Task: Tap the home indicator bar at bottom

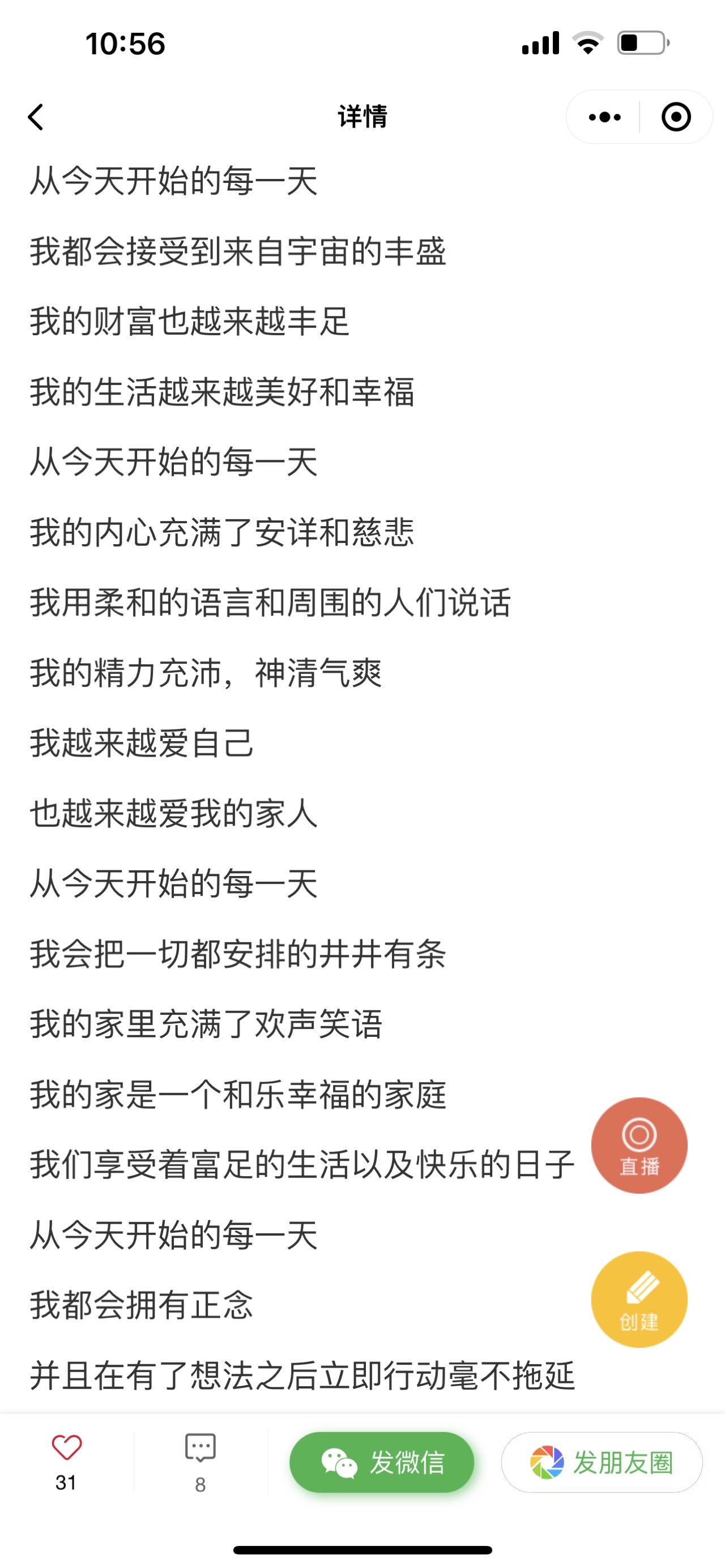Action: click(362, 1550)
